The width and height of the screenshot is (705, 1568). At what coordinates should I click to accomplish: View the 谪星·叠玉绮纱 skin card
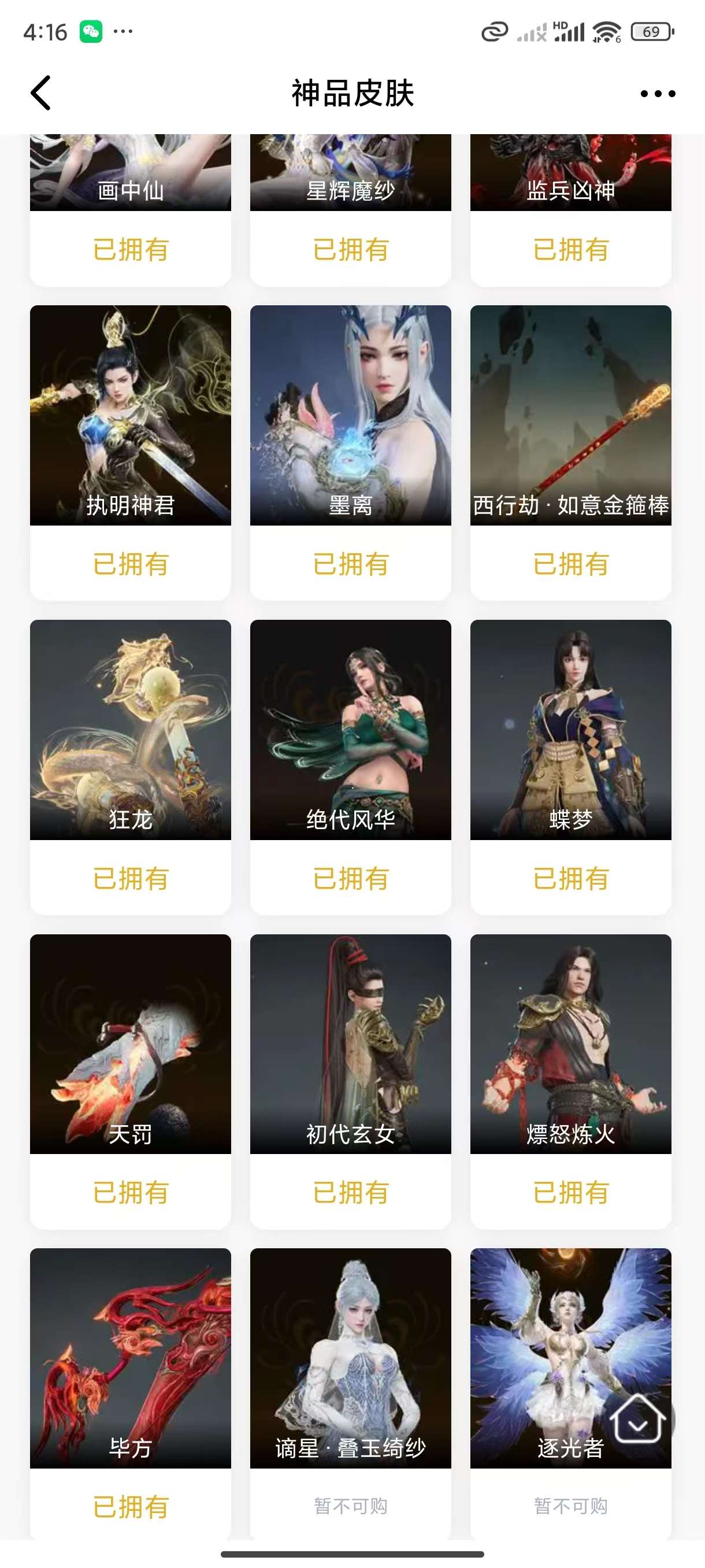[x=350, y=1358]
